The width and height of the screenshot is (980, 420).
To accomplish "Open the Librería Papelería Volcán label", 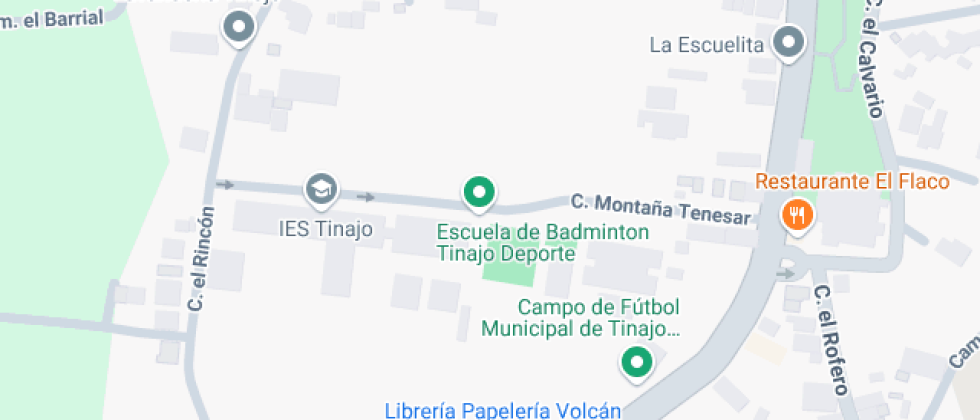I will [x=503, y=411].
